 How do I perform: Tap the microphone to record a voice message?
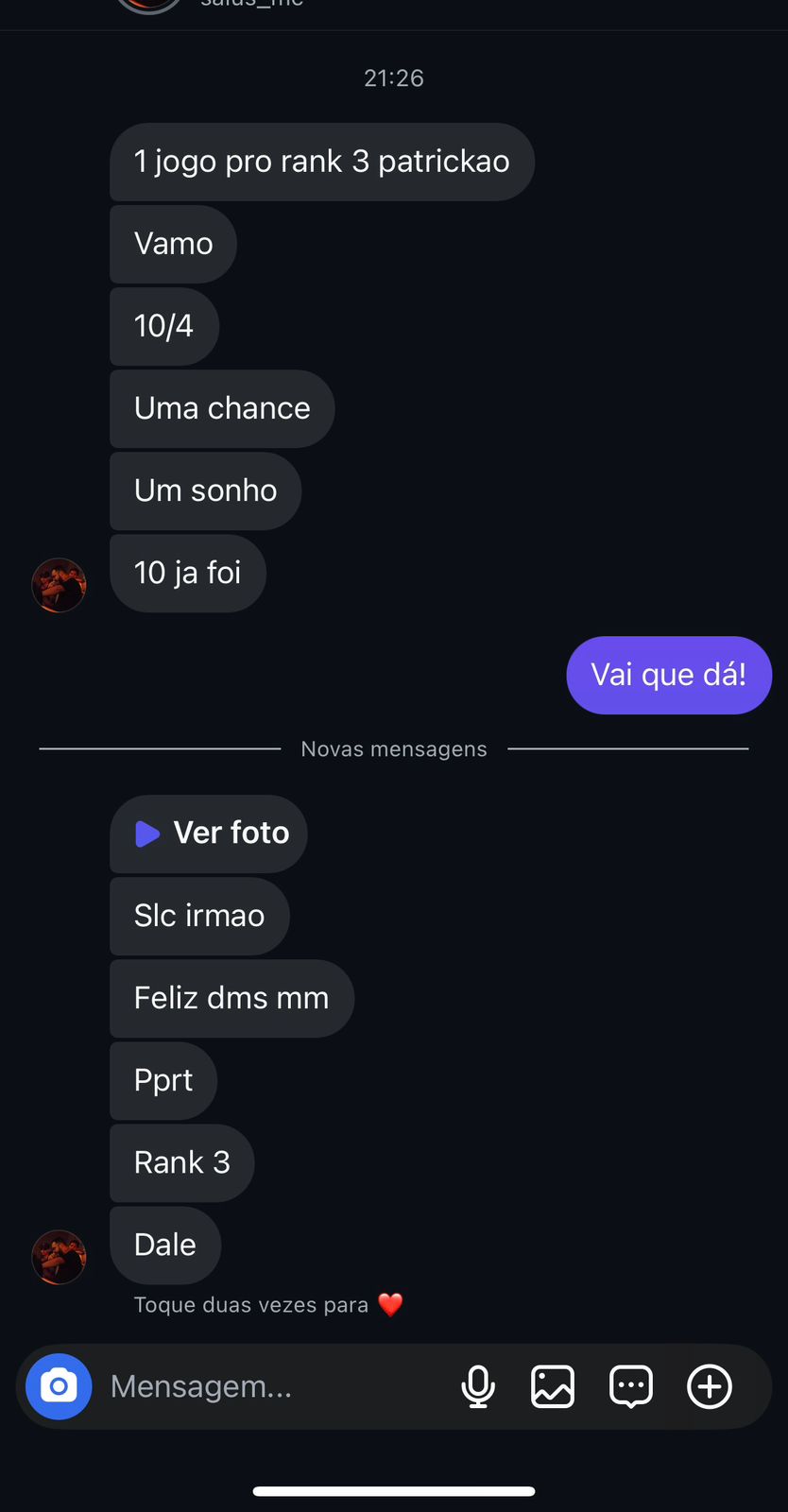point(478,1386)
